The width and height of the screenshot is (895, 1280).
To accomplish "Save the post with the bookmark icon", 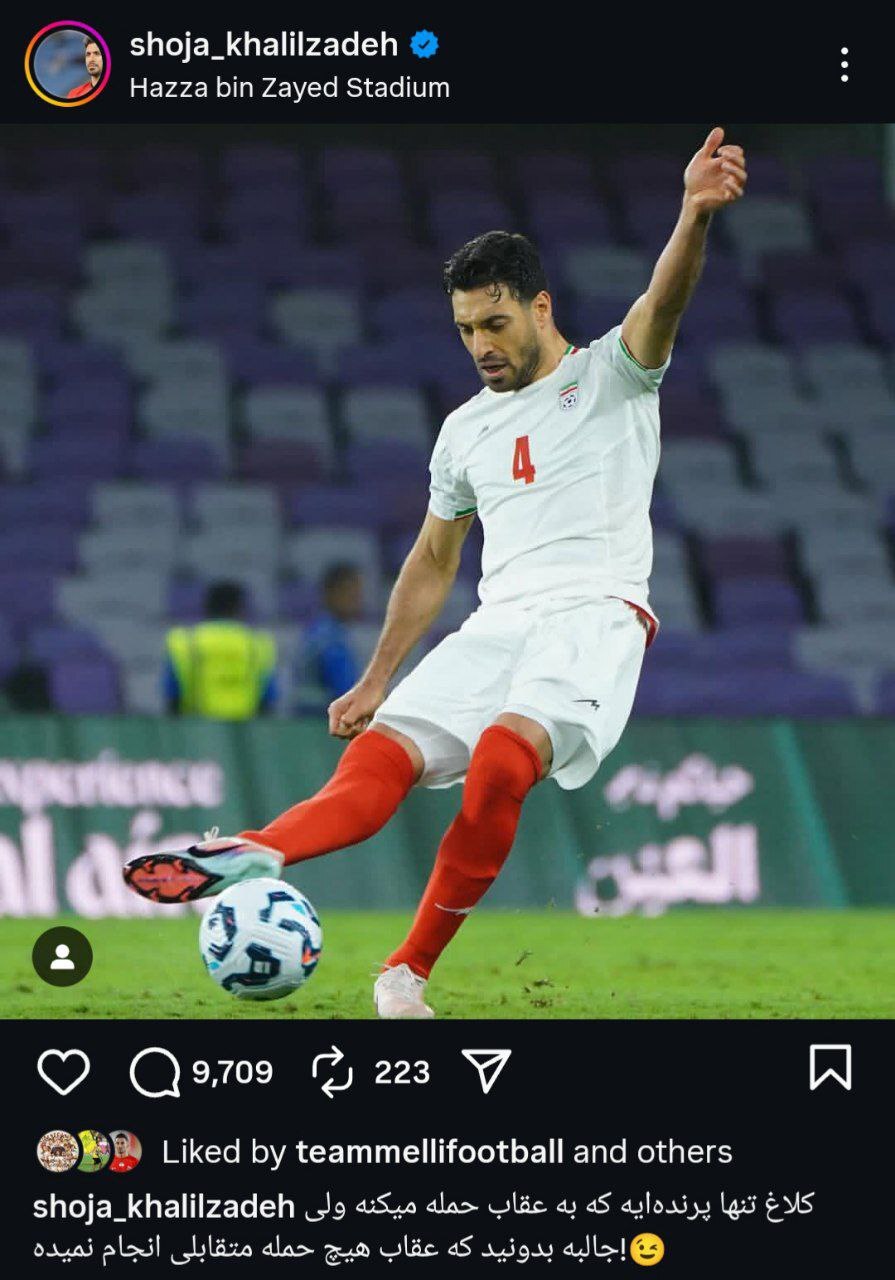I will pyautogui.click(x=829, y=1068).
